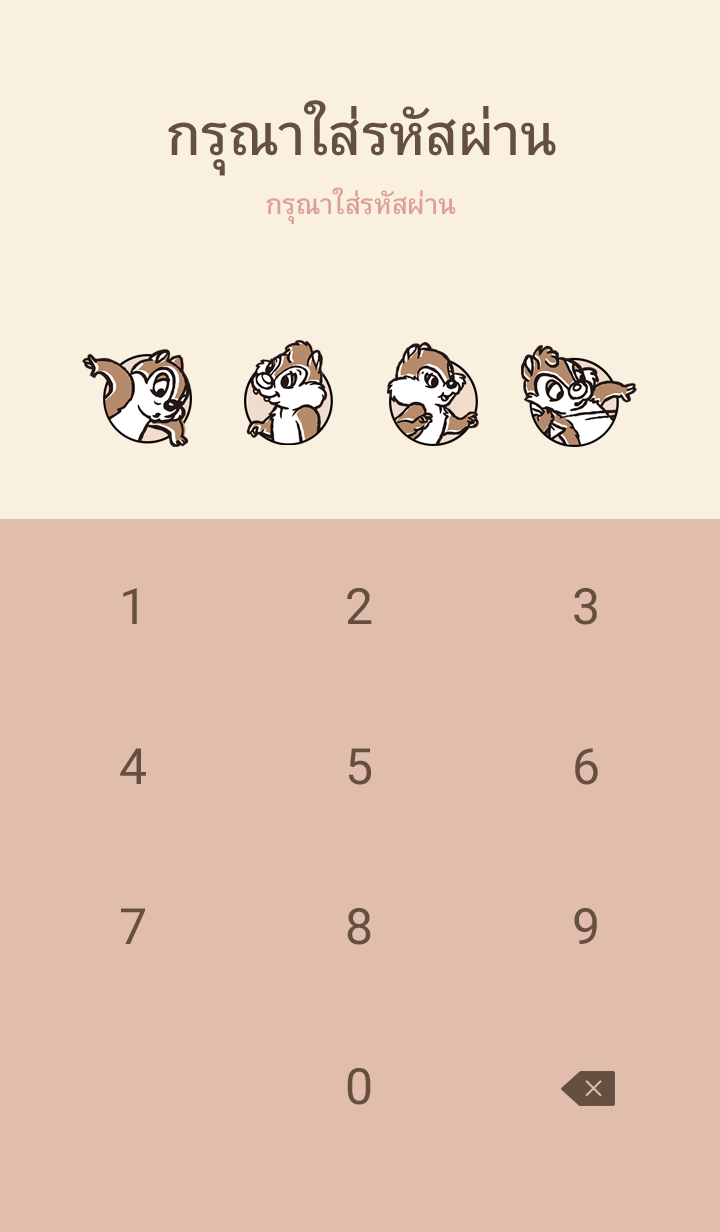Screen dimensions: 720x1232
Task: Tap the number 6 key
Action: 585,767
